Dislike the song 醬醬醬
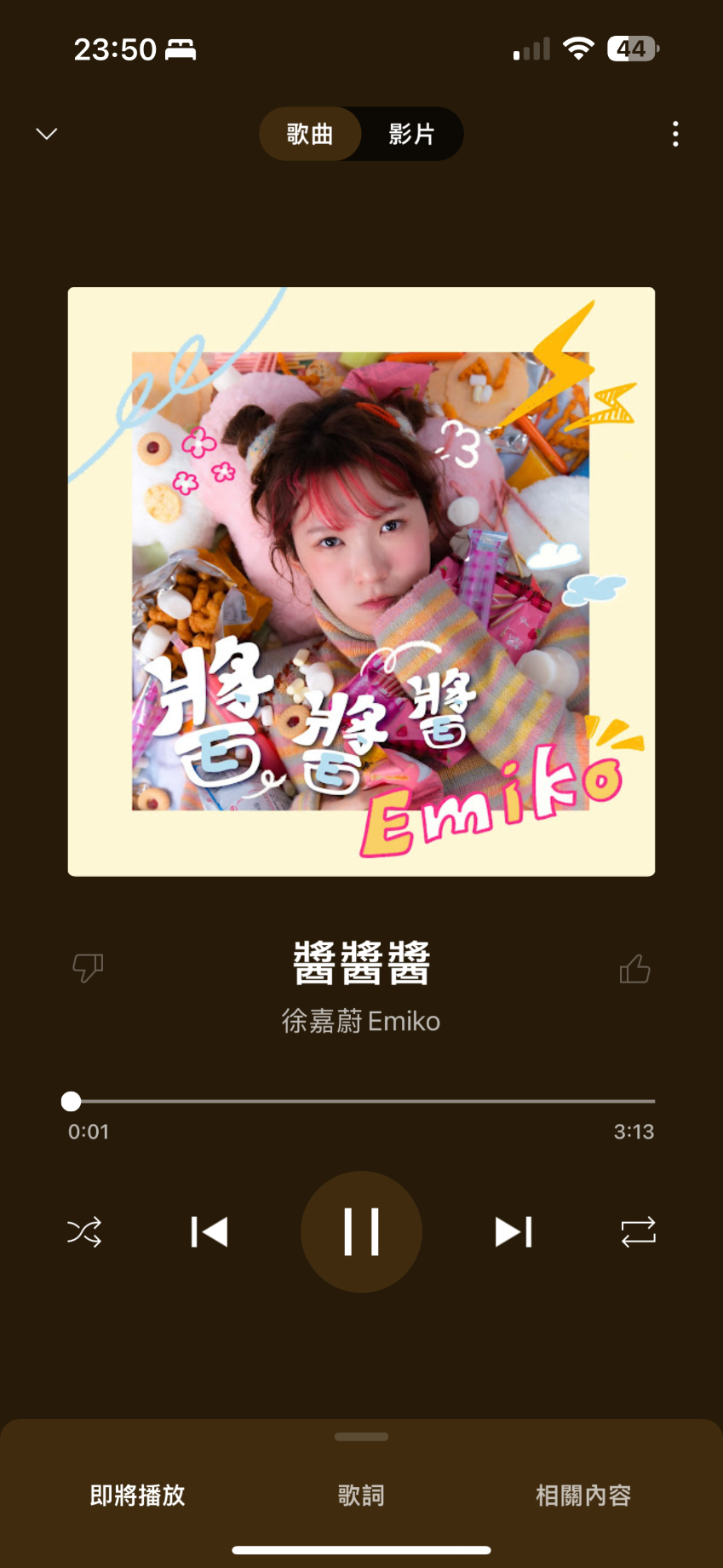This screenshot has height=1568, width=723. click(88, 968)
